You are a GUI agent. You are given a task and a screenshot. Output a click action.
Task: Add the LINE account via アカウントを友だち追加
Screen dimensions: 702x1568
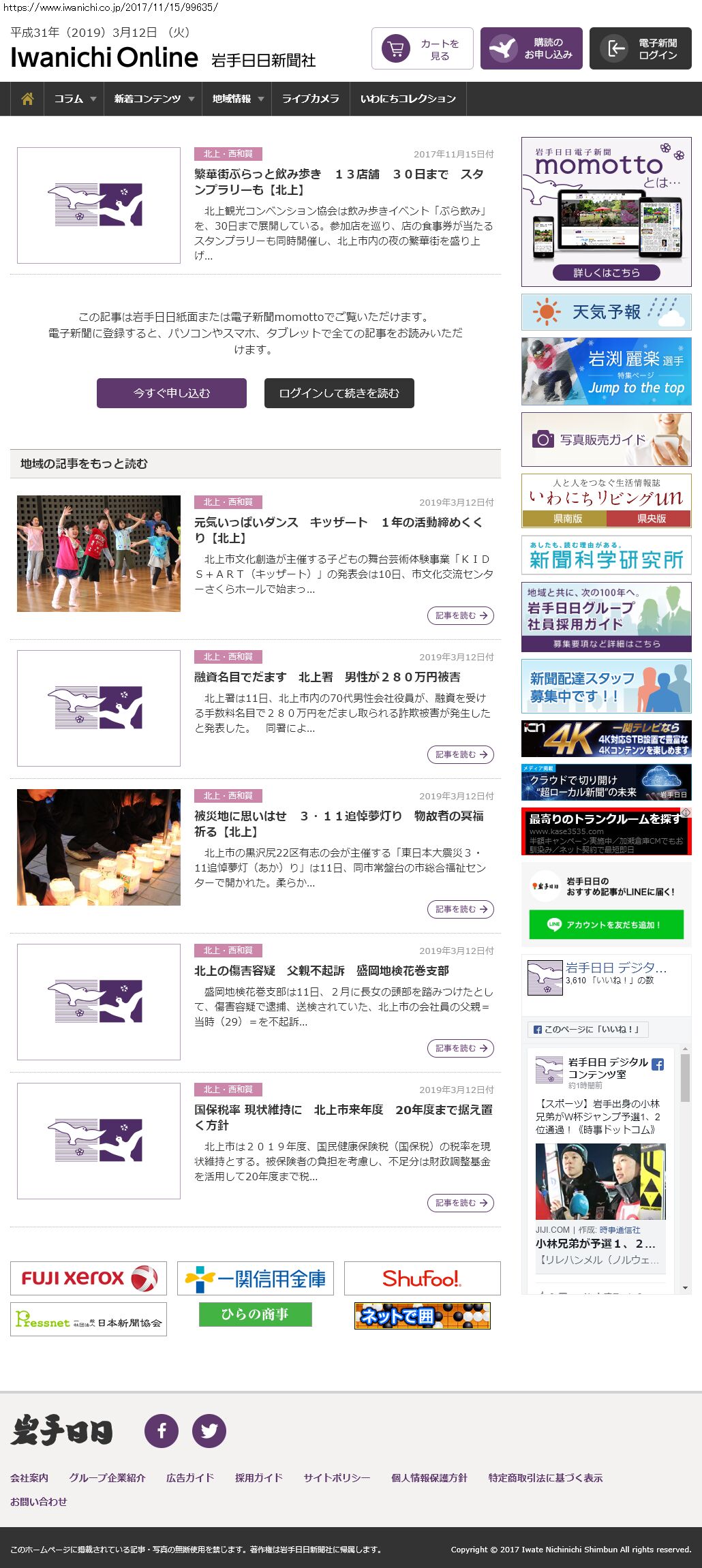pos(606,925)
